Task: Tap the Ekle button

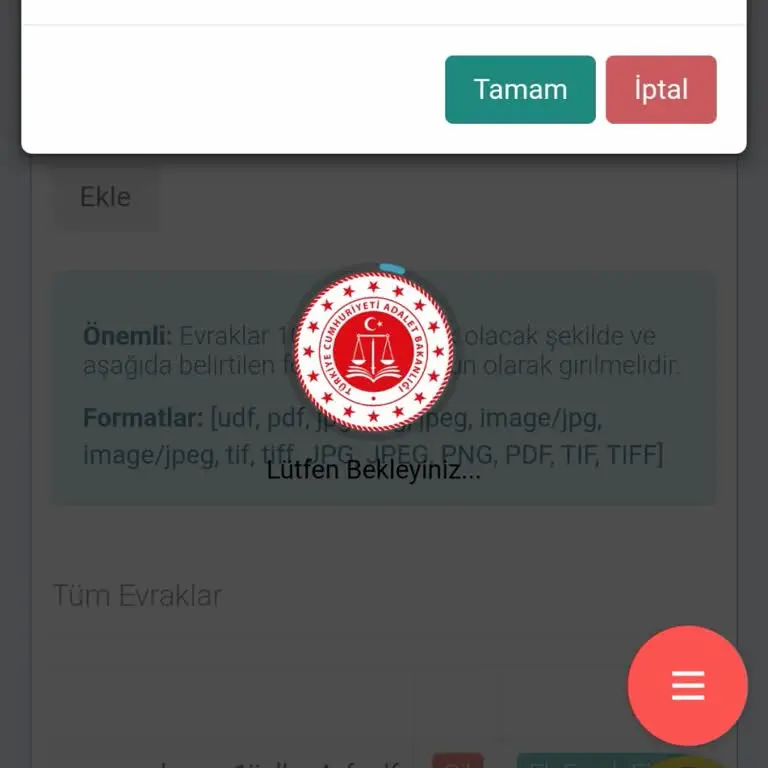Action: click(105, 196)
